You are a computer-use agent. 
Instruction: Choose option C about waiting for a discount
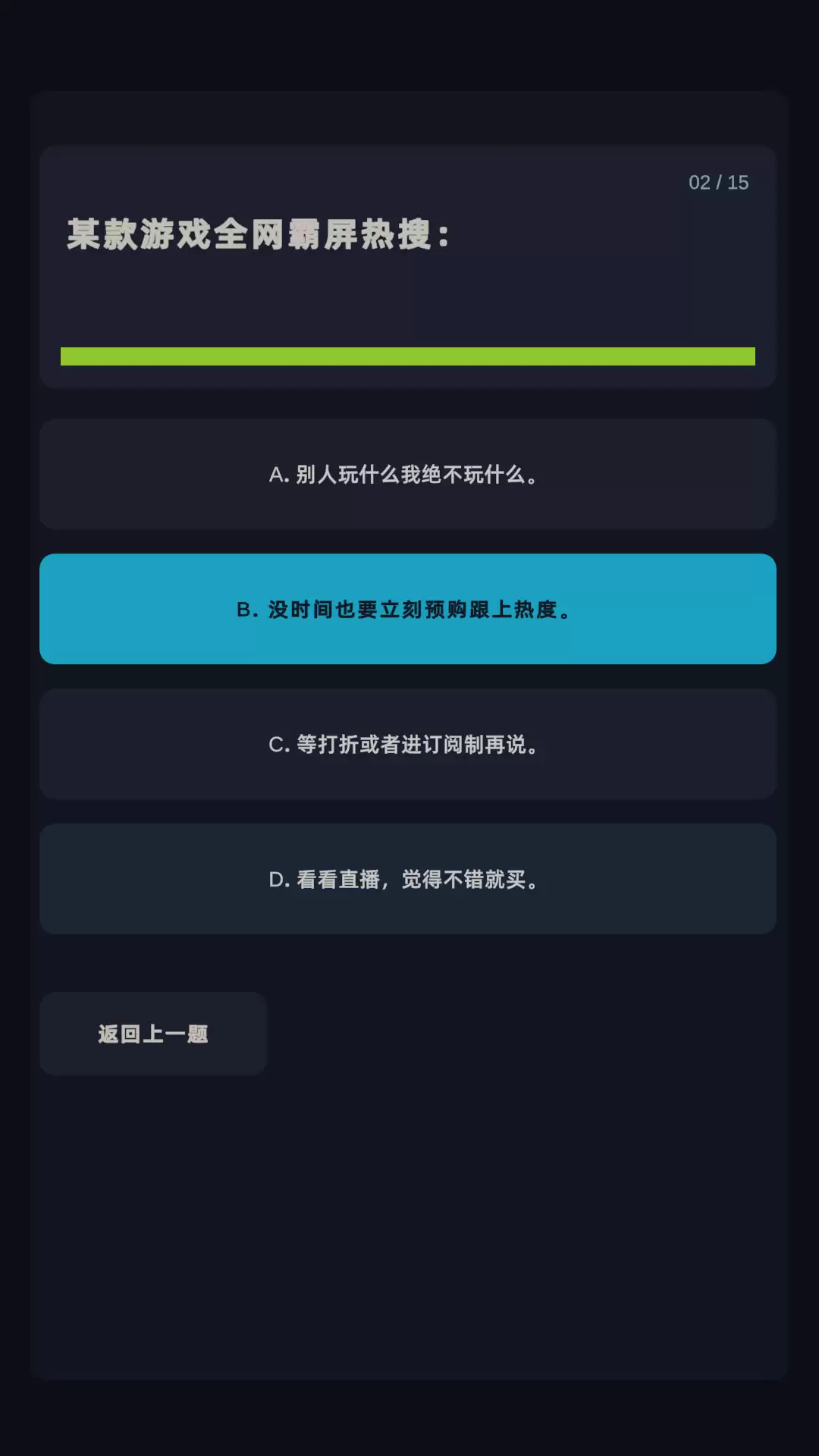coord(409,745)
